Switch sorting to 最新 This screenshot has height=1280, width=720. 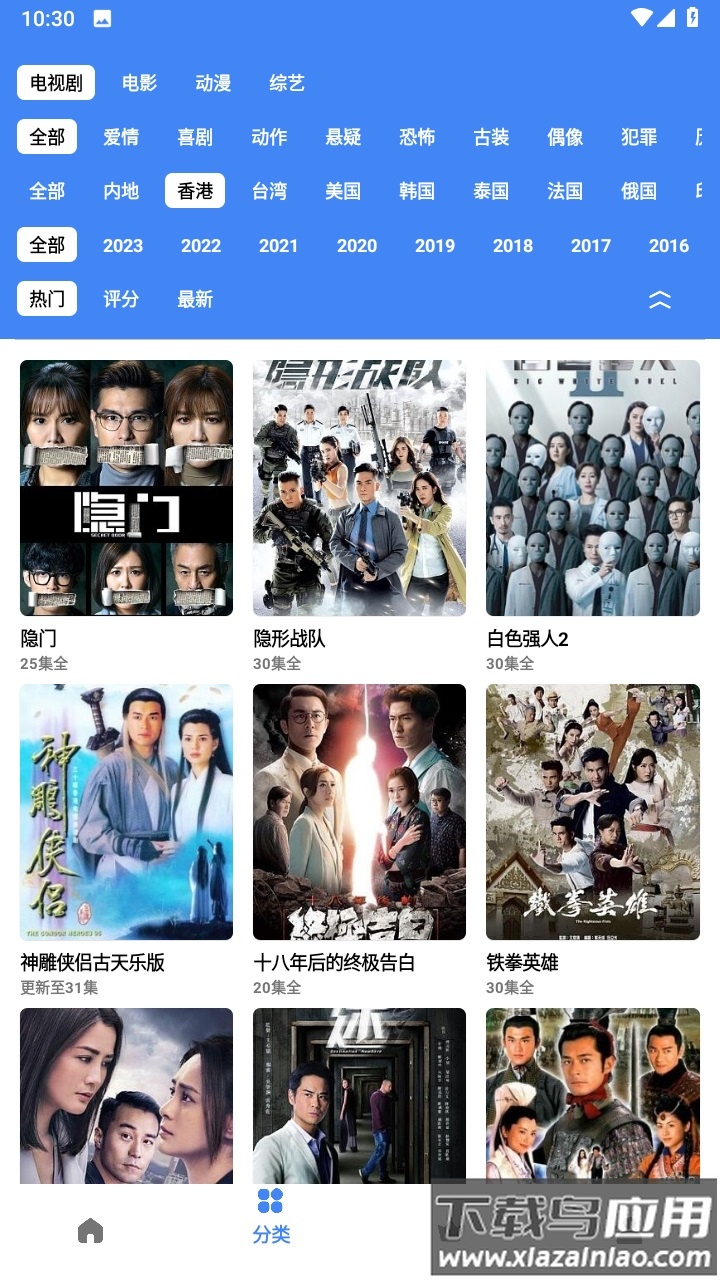(x=195, y=299)
